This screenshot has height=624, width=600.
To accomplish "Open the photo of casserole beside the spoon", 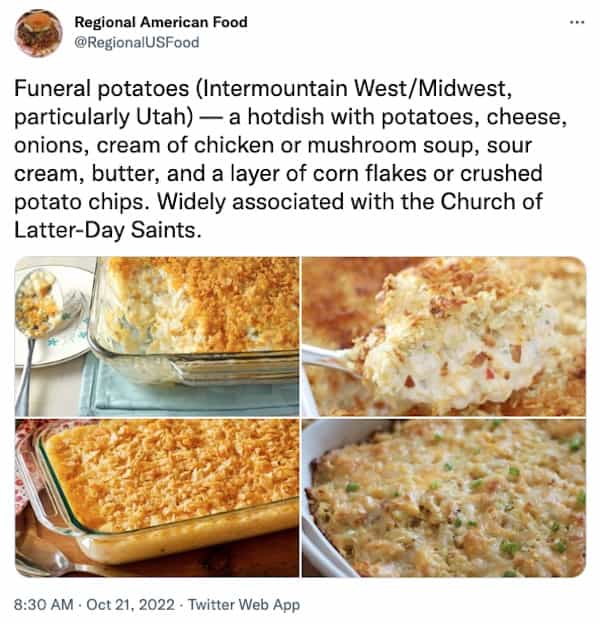I will coord(157,335).
